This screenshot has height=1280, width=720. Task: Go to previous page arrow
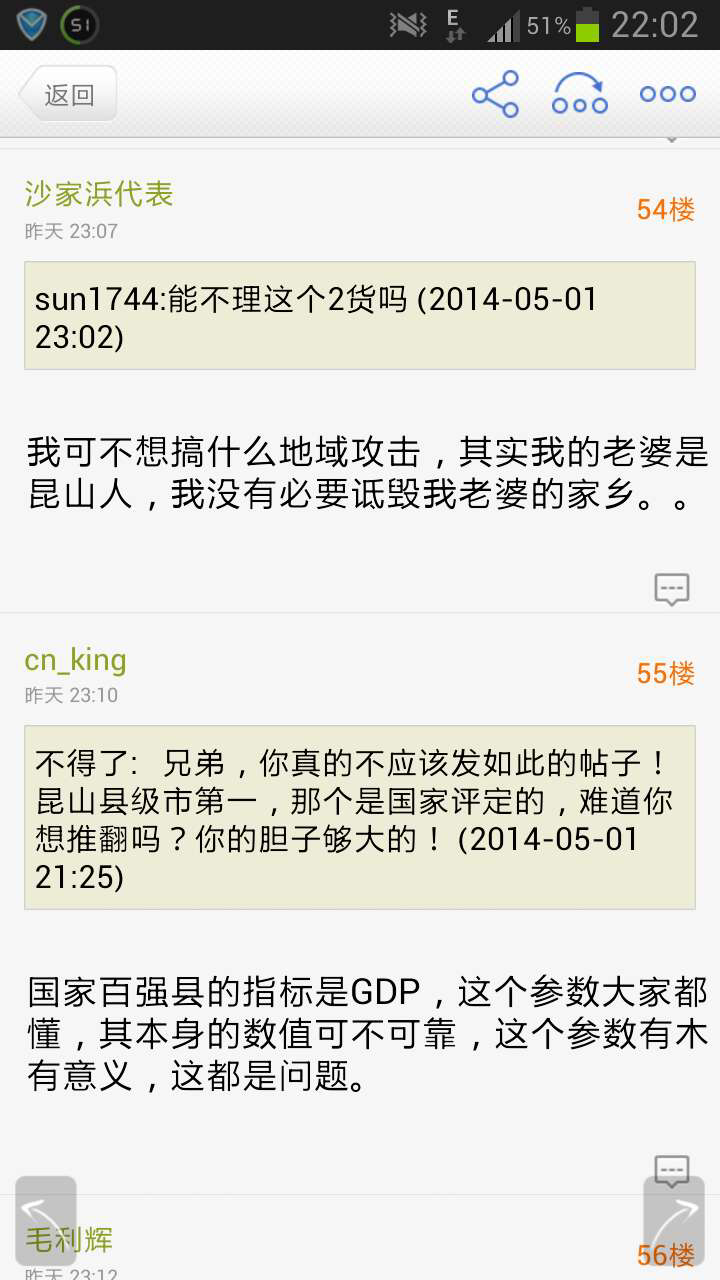click(x=46, y=1222)
